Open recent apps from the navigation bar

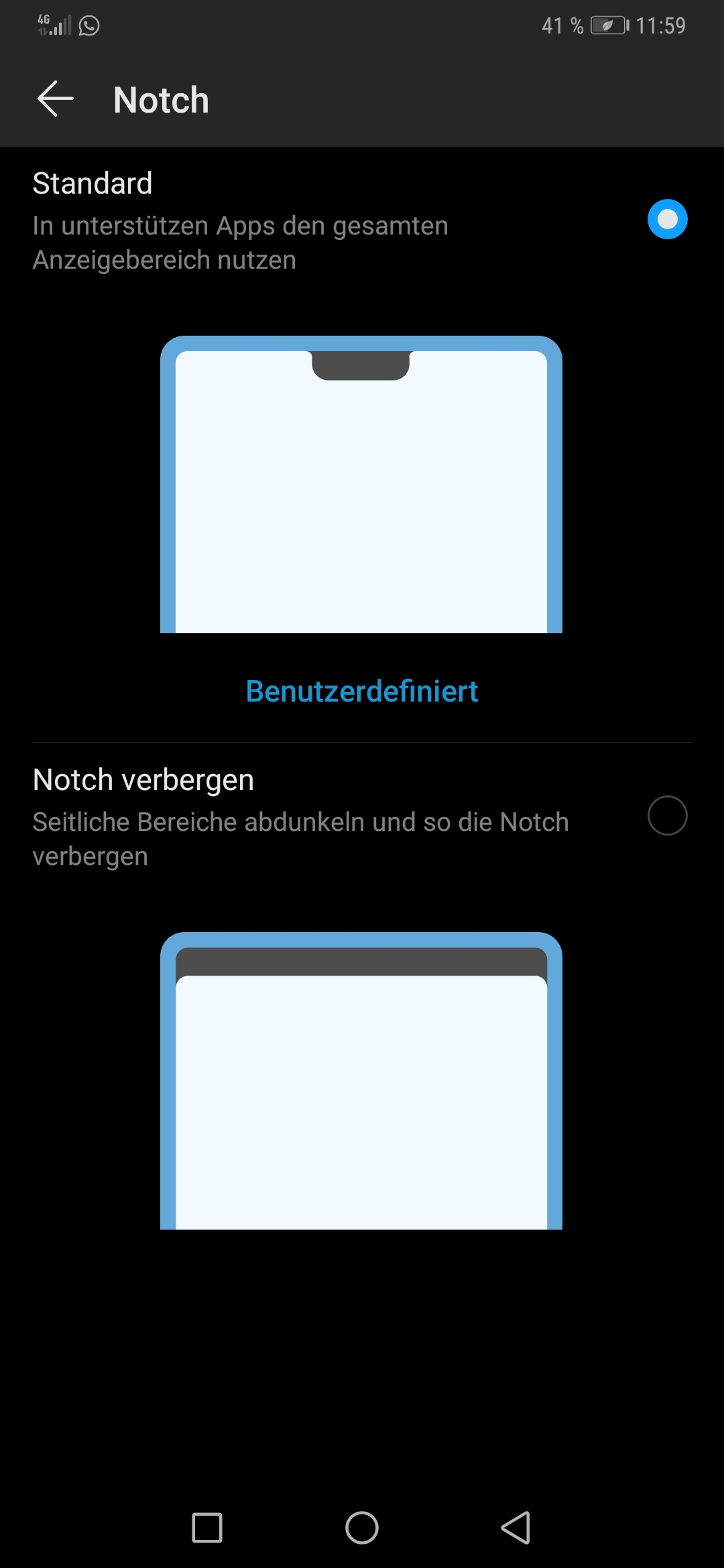pyautogui.click(x=207, y=1528)
